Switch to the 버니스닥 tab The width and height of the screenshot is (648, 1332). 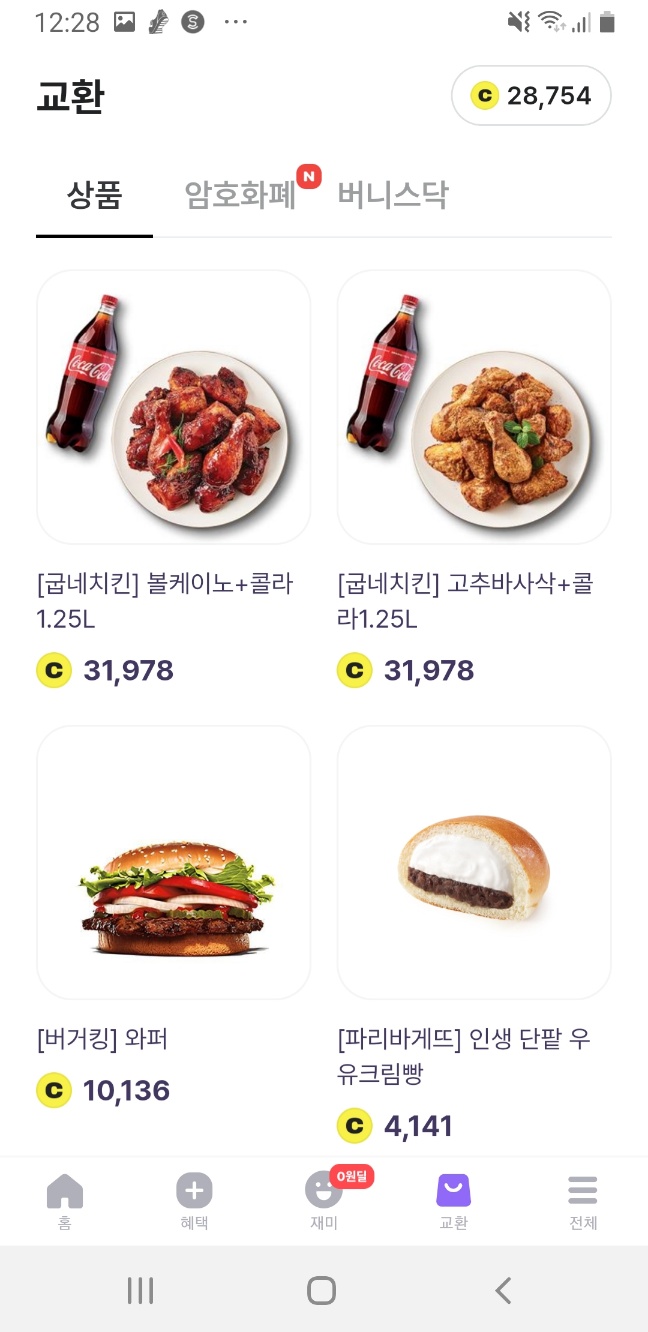pos(393,195)
